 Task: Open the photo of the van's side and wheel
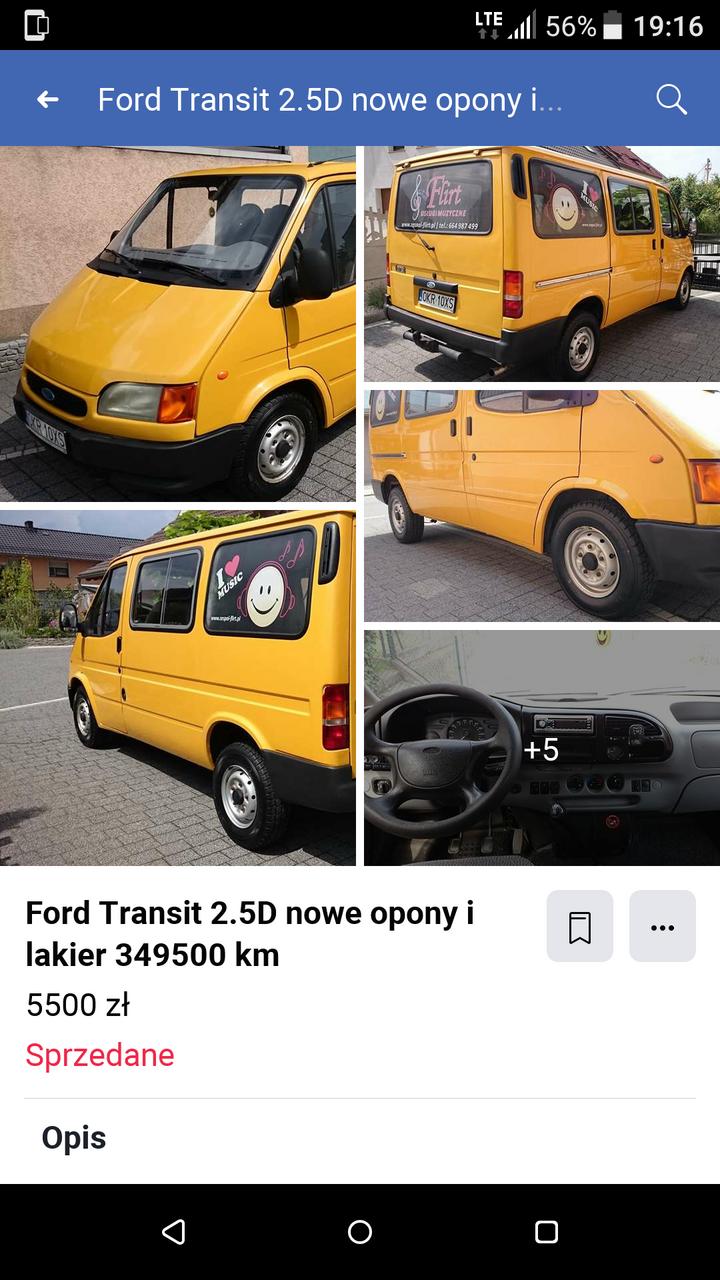click(x=542, y=506)
